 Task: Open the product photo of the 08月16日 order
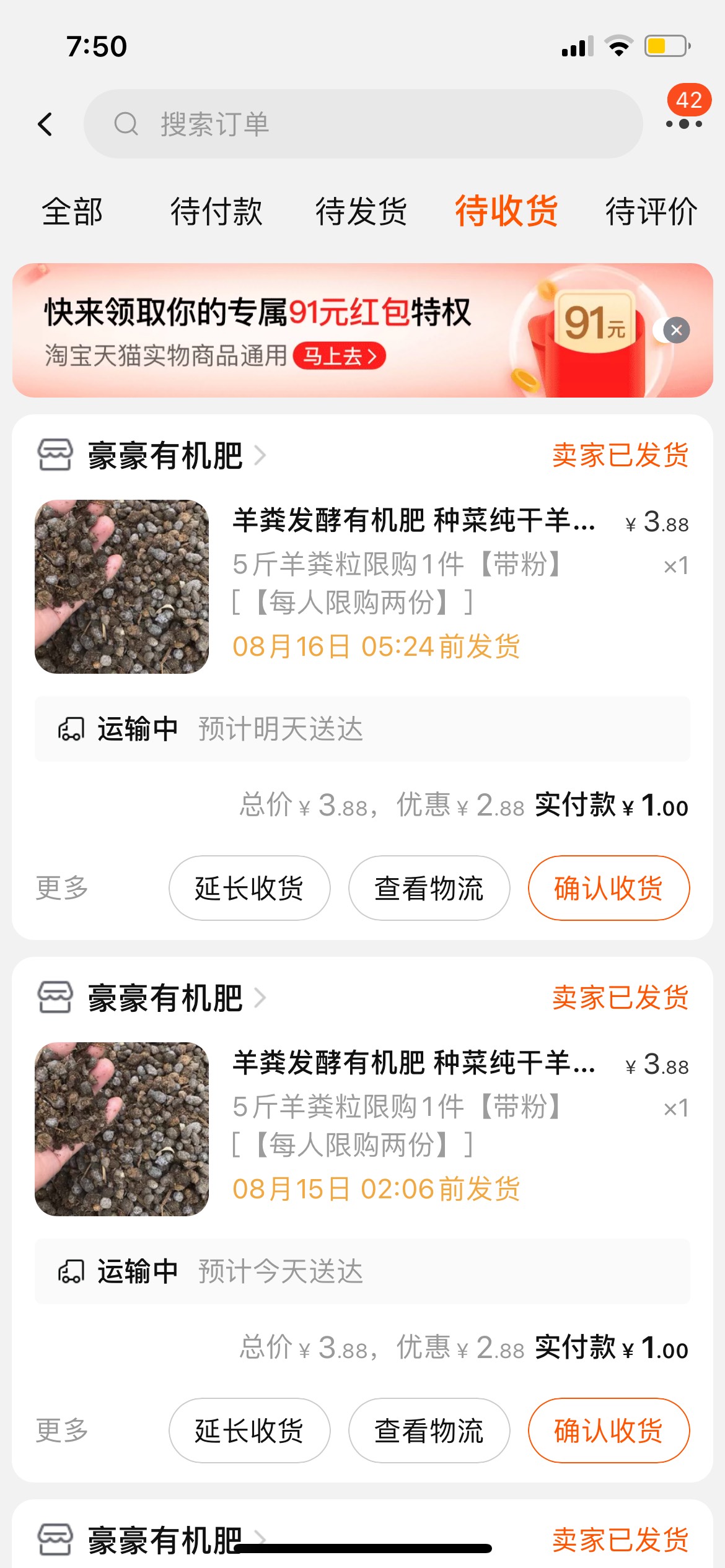(121, 586)
